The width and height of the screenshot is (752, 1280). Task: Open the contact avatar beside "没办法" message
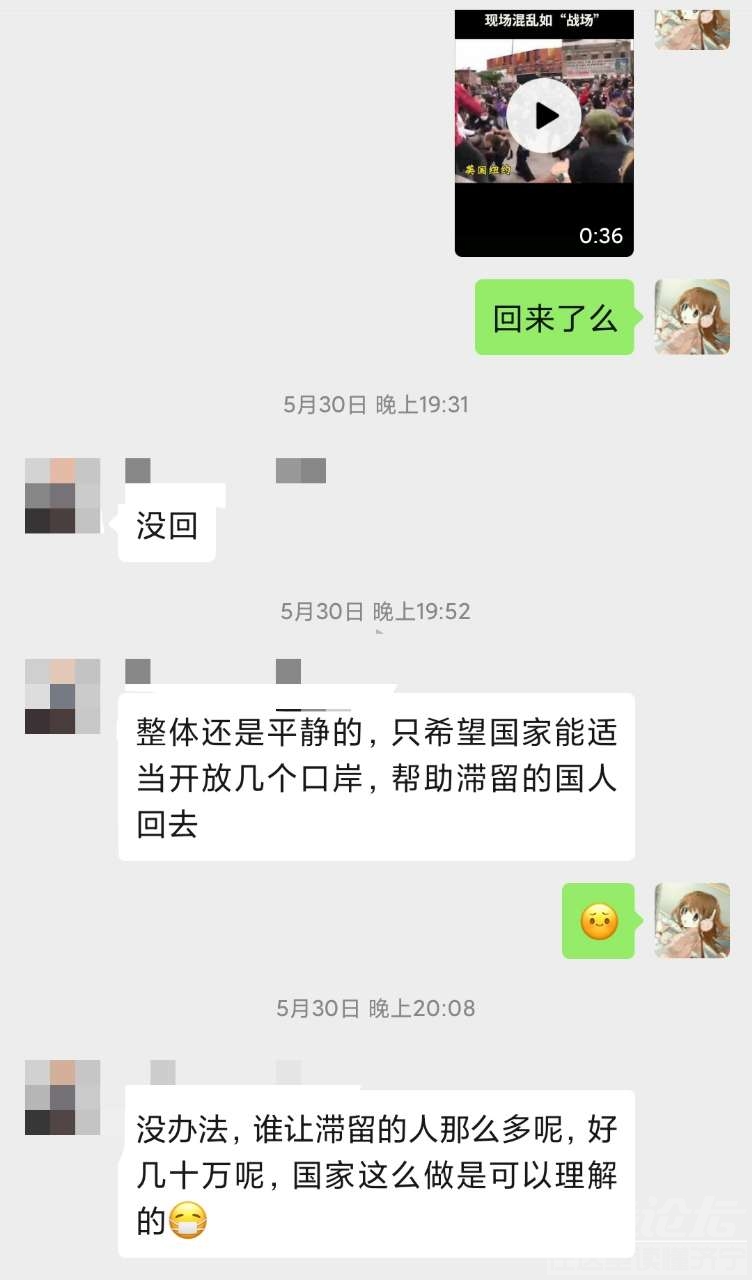coord(63,1097)
